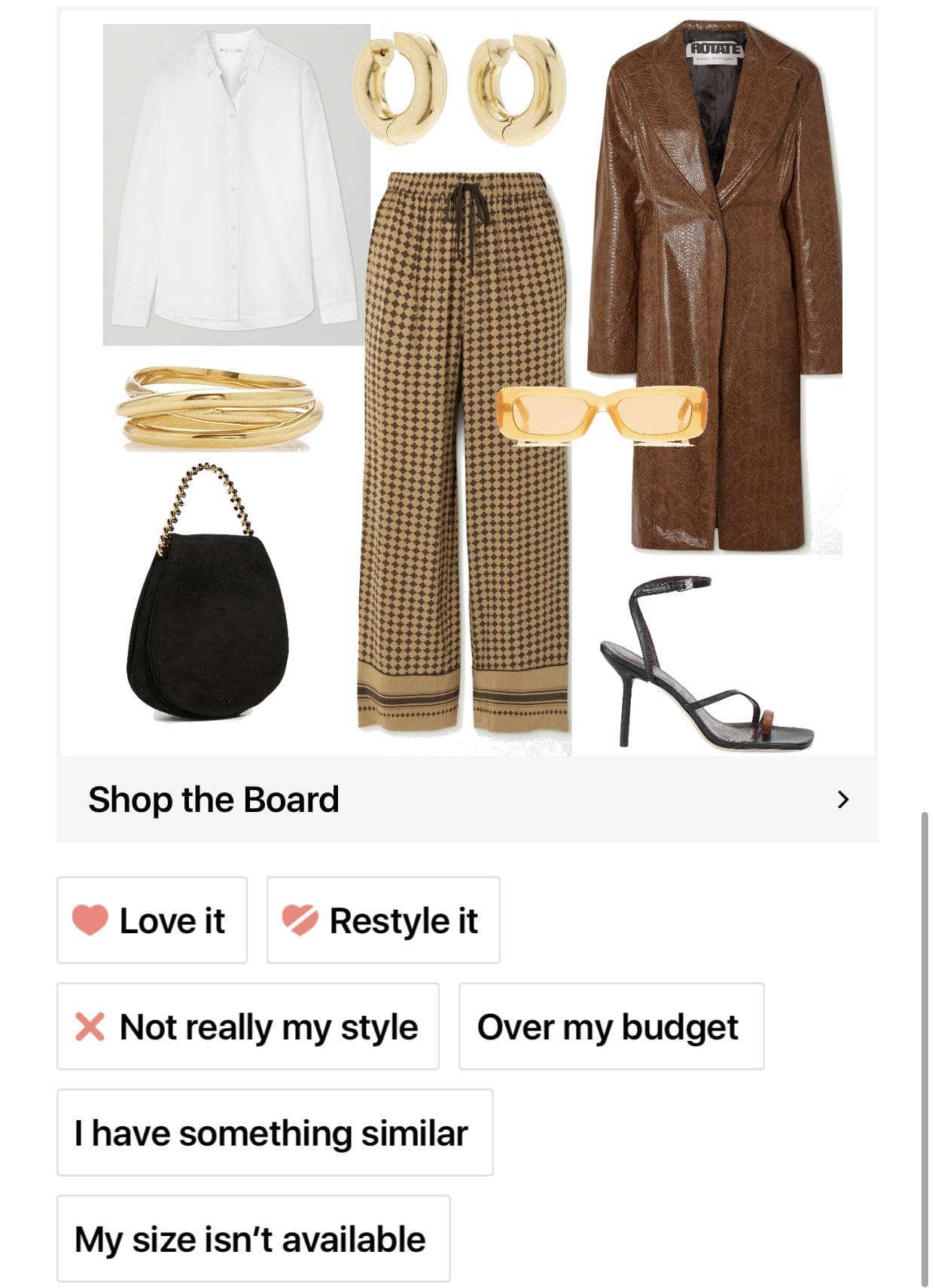Select Not really my style
Viewport: 935px width, 1288px height.
tap(248, 1027)
